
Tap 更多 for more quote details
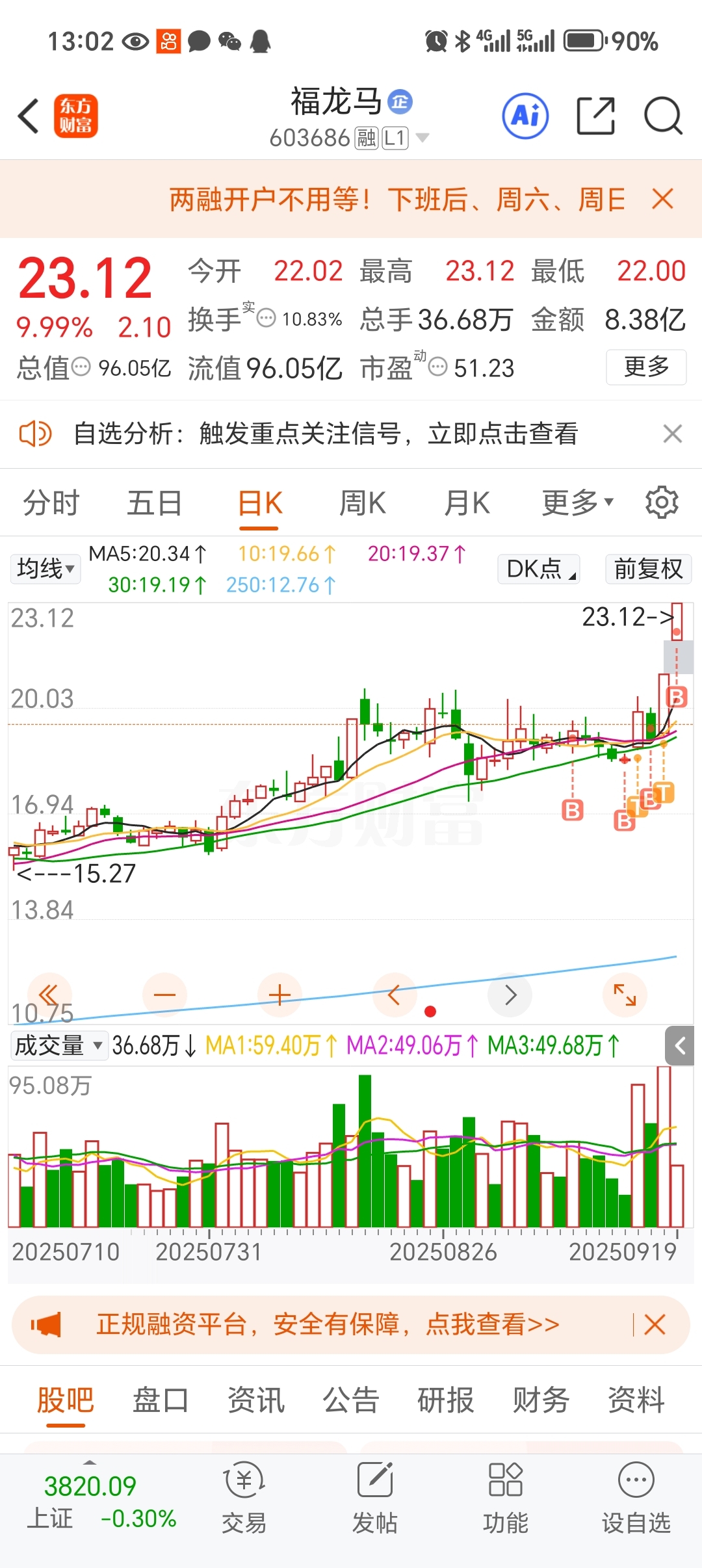(646, 367)
